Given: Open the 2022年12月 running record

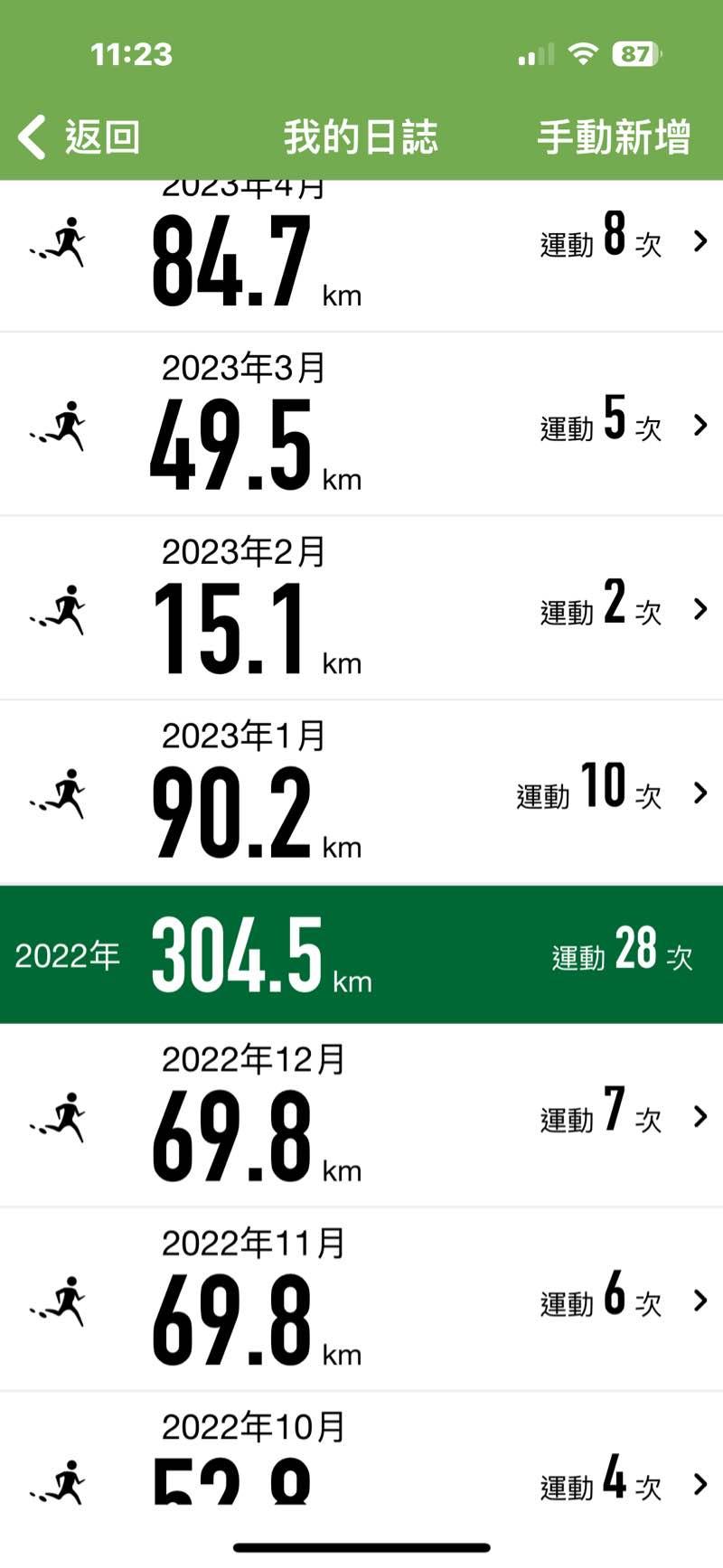Looking at the screenshot, I should (x=361, y=1116).
